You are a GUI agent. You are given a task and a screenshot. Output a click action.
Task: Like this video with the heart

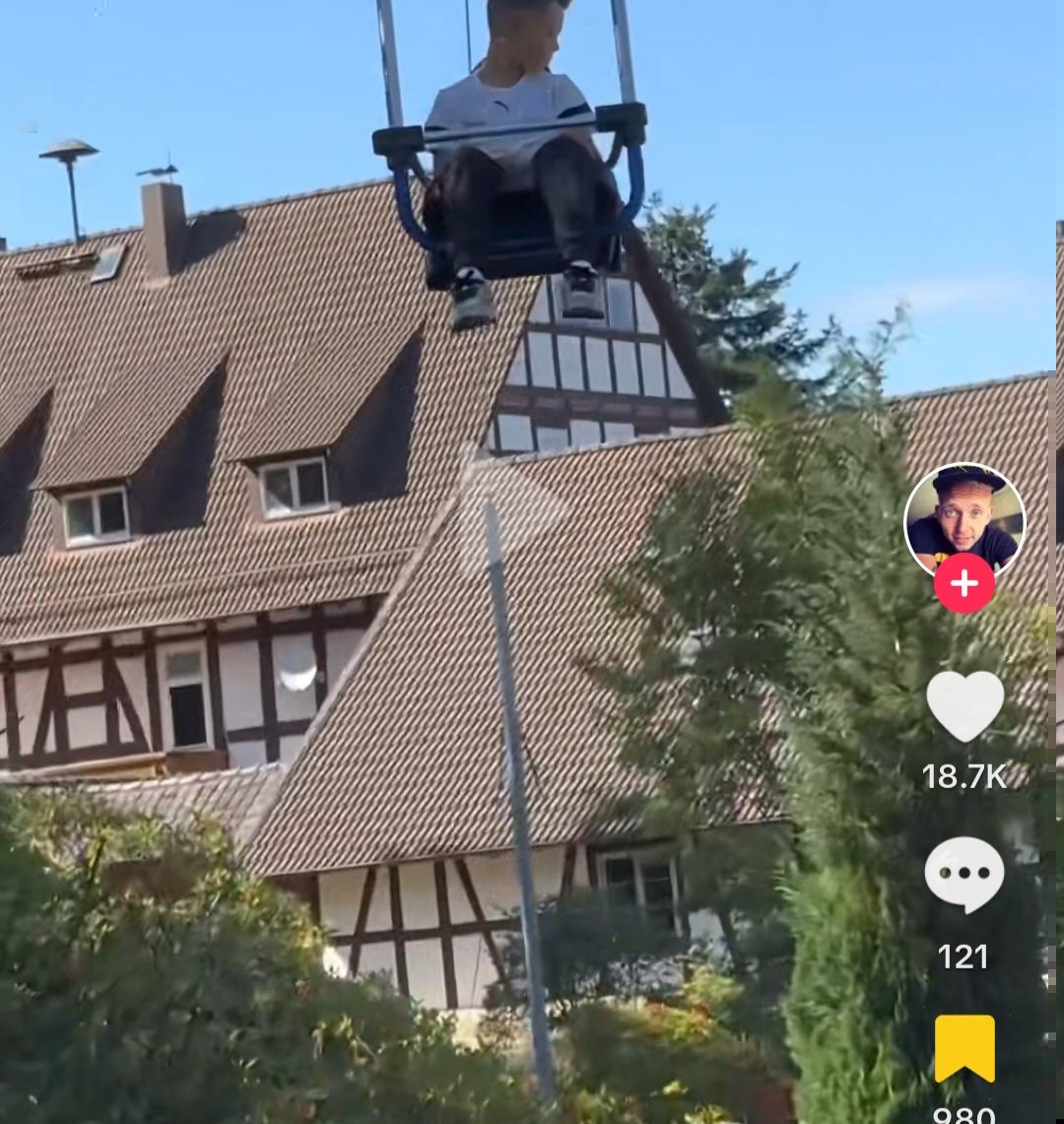coord(964,706)
